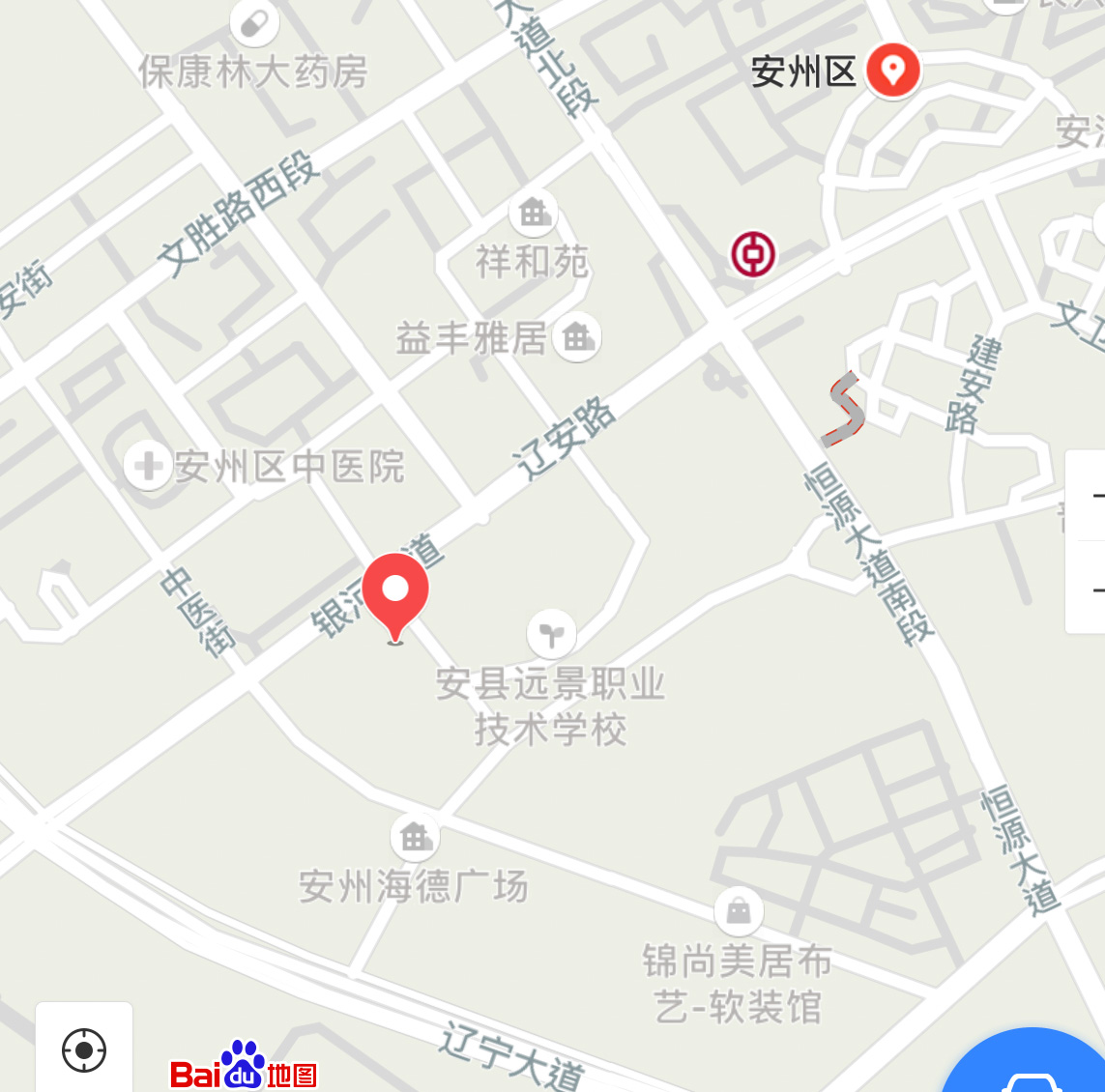Select the 祥和苑 residence marker
This screenshot has height=1092, width=1105.
(x=534, y=214)
